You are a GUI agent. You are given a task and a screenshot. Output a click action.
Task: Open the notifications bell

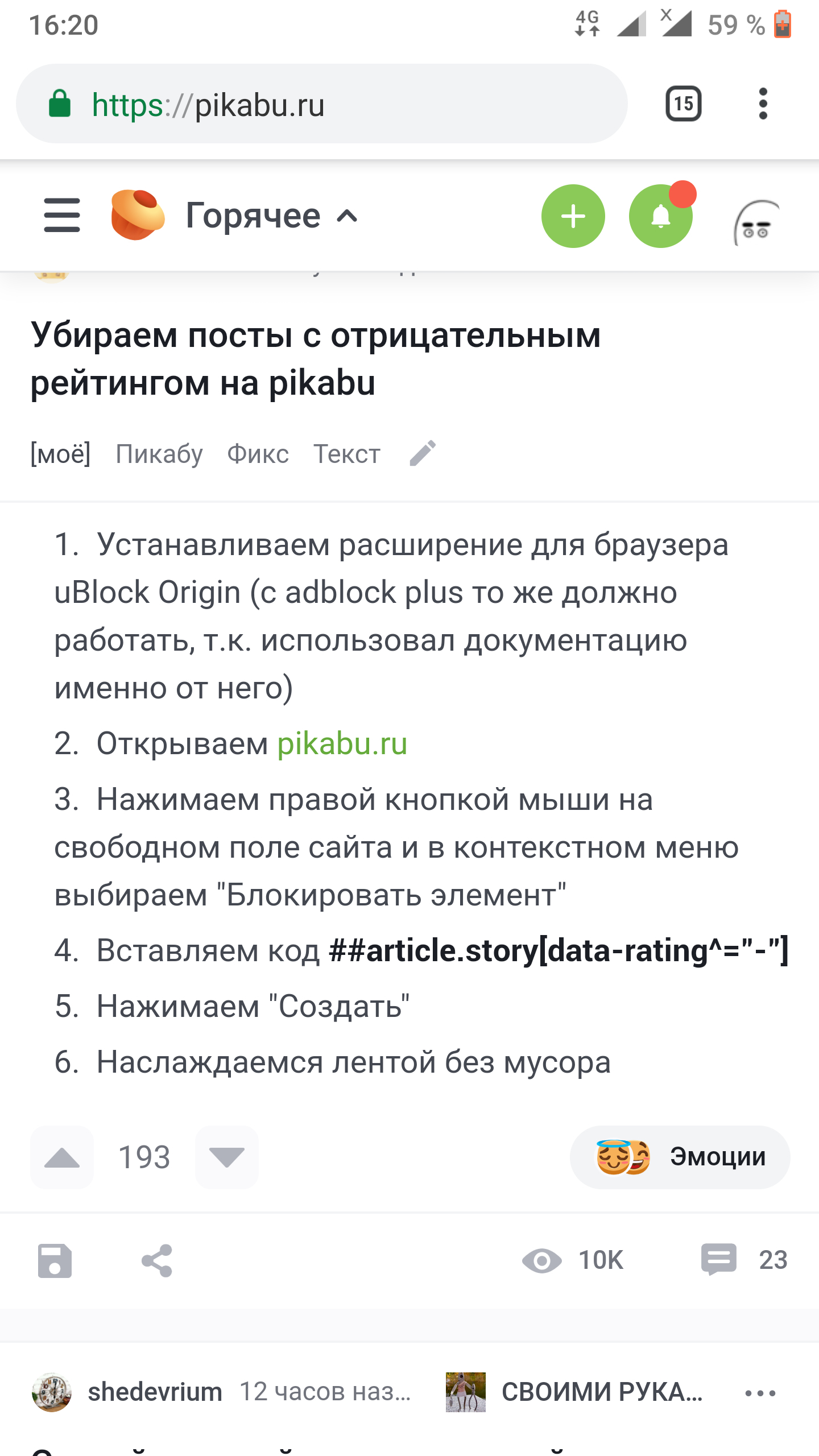point(661,216)
